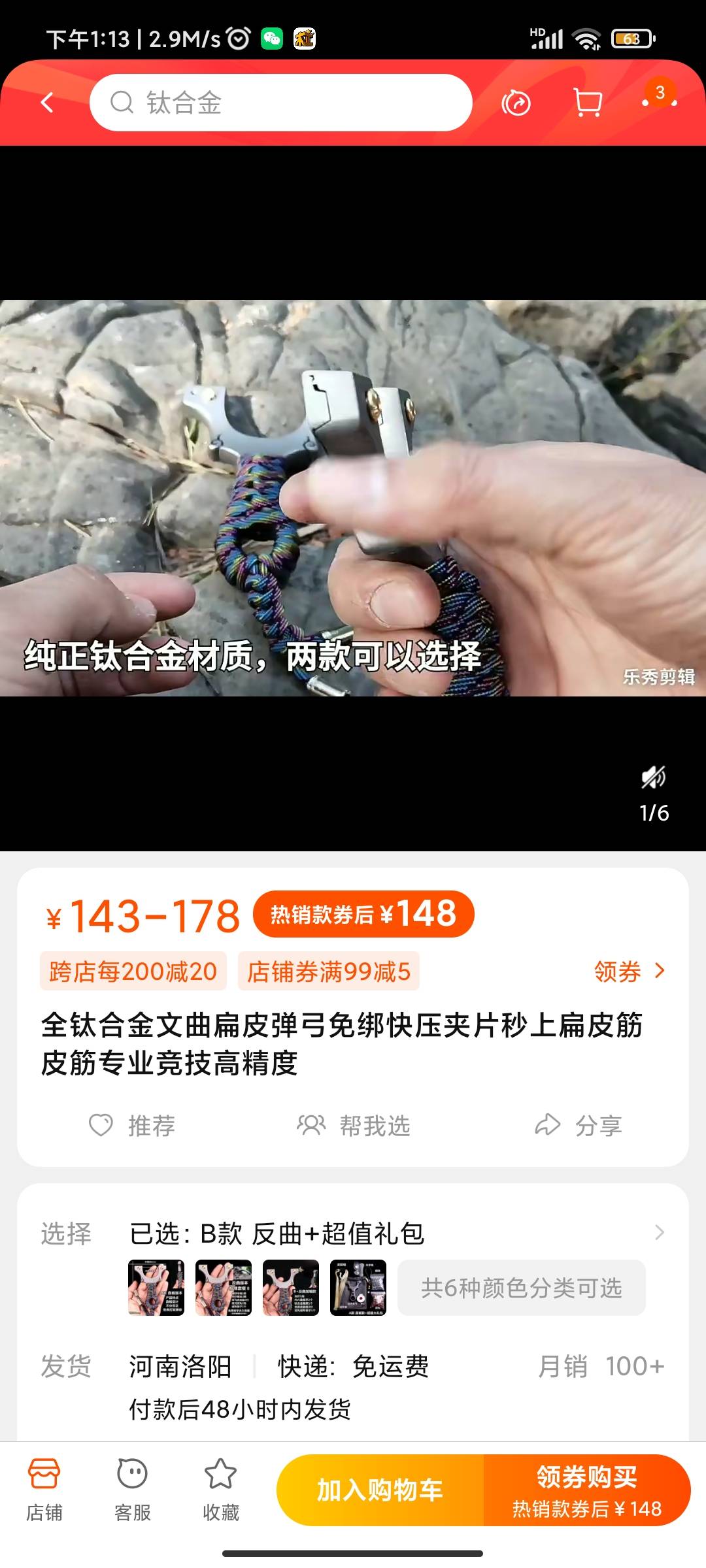Open the 共6种颜色分类可选 chip

click(x=521, y=1288)
